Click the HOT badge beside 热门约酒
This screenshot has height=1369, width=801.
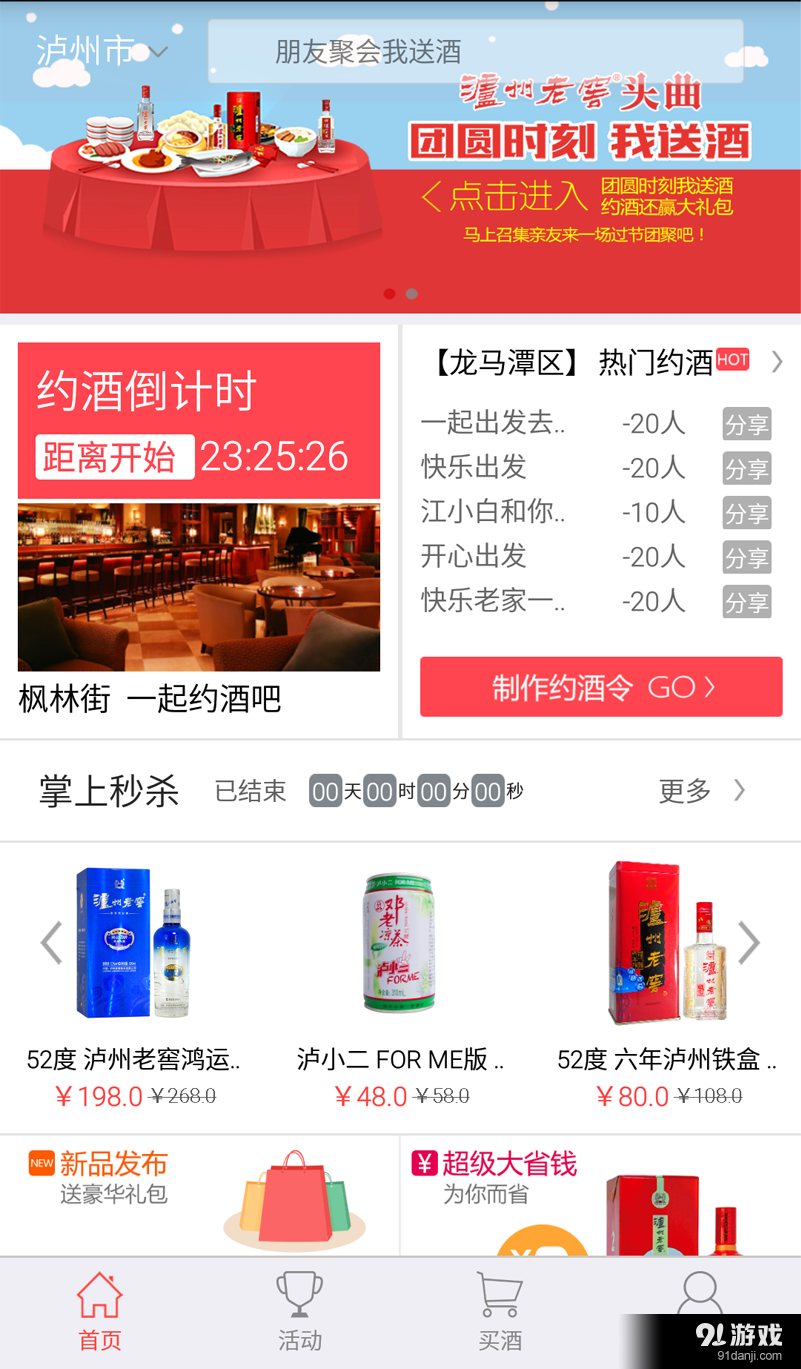732,360
